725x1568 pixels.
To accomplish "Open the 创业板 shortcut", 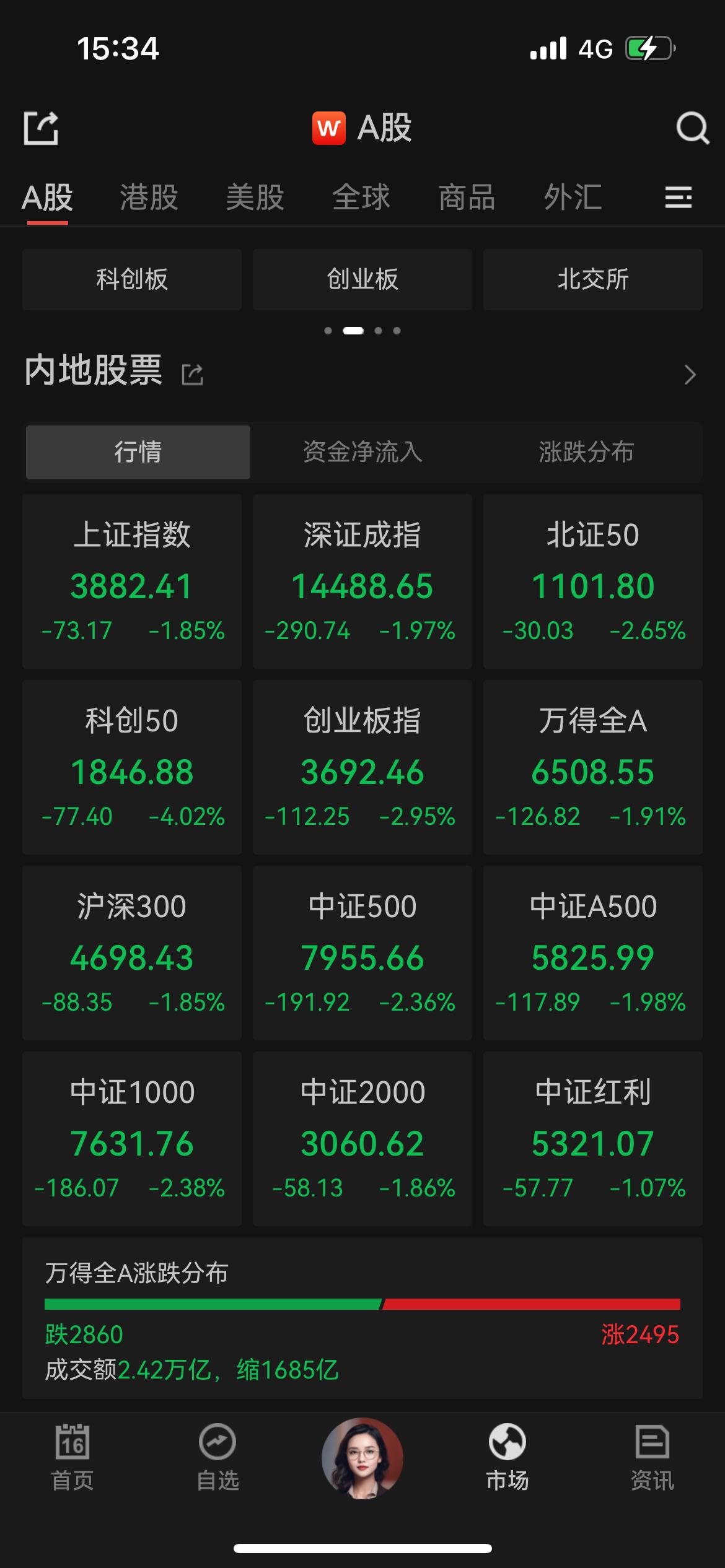I will [x=362, y=279].
